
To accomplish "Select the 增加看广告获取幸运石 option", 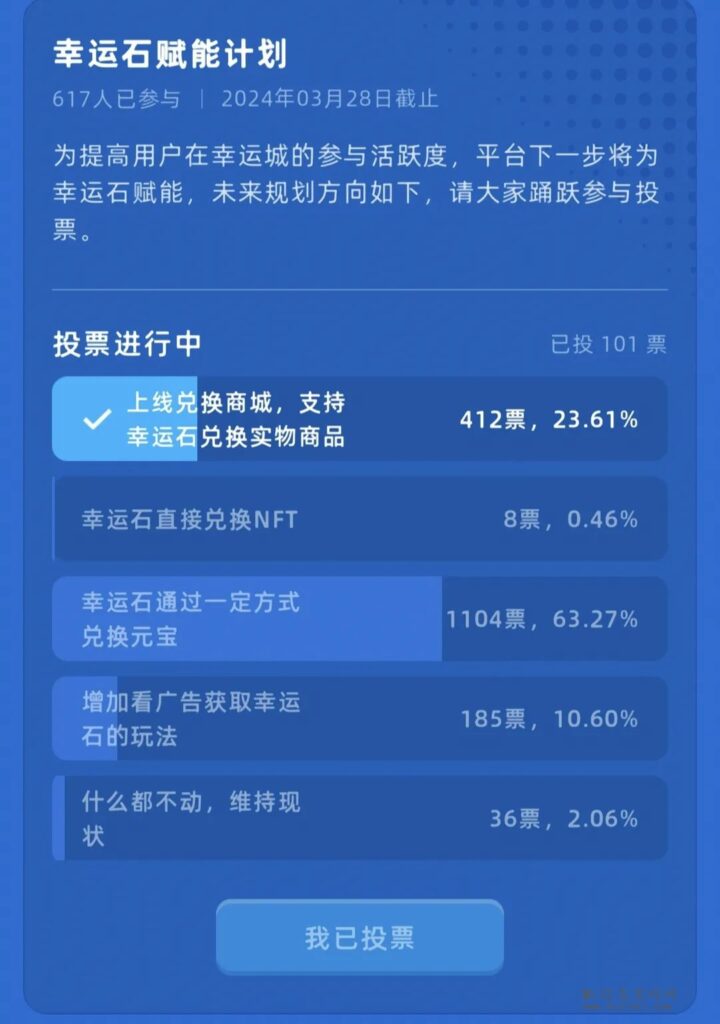I will pos(359,719).
